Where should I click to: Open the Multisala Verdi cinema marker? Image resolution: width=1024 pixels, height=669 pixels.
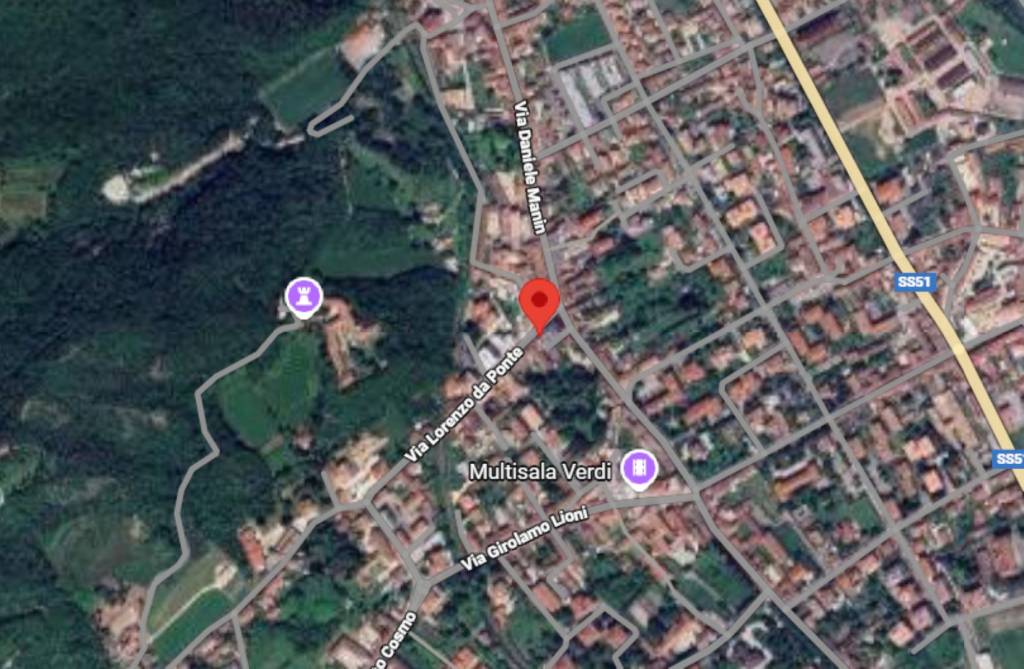(x=639, y=468)
